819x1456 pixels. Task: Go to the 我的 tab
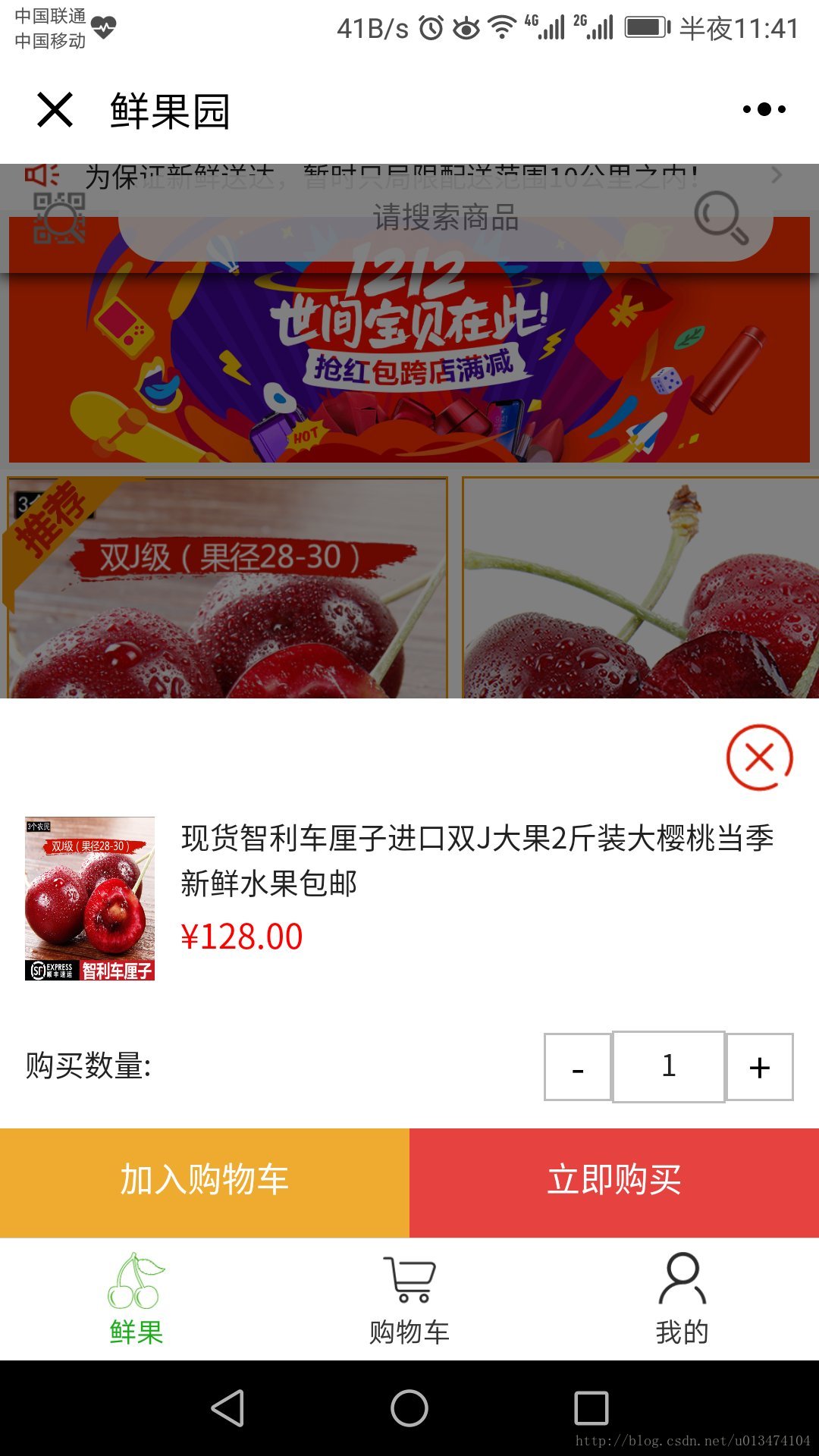click(682, 1300)
